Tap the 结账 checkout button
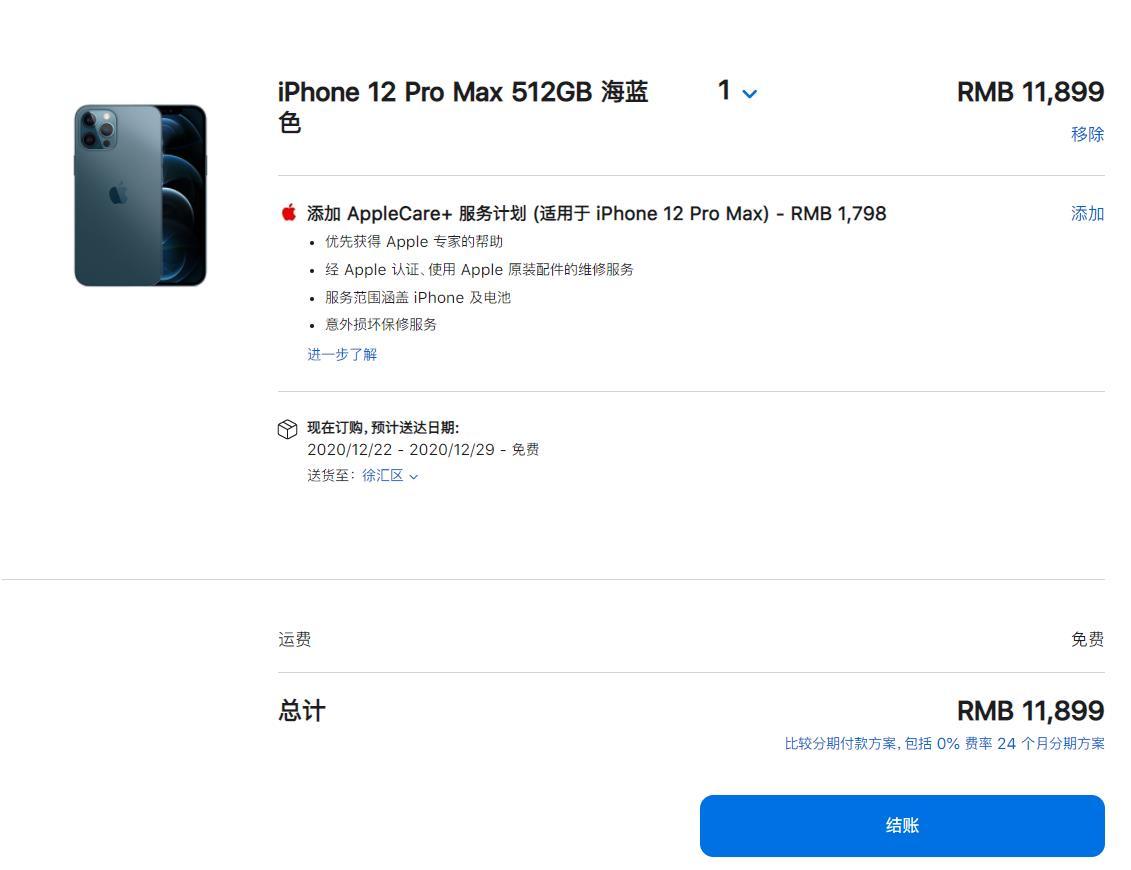Viewport: 1131px width, 870px height. [901, 826]
